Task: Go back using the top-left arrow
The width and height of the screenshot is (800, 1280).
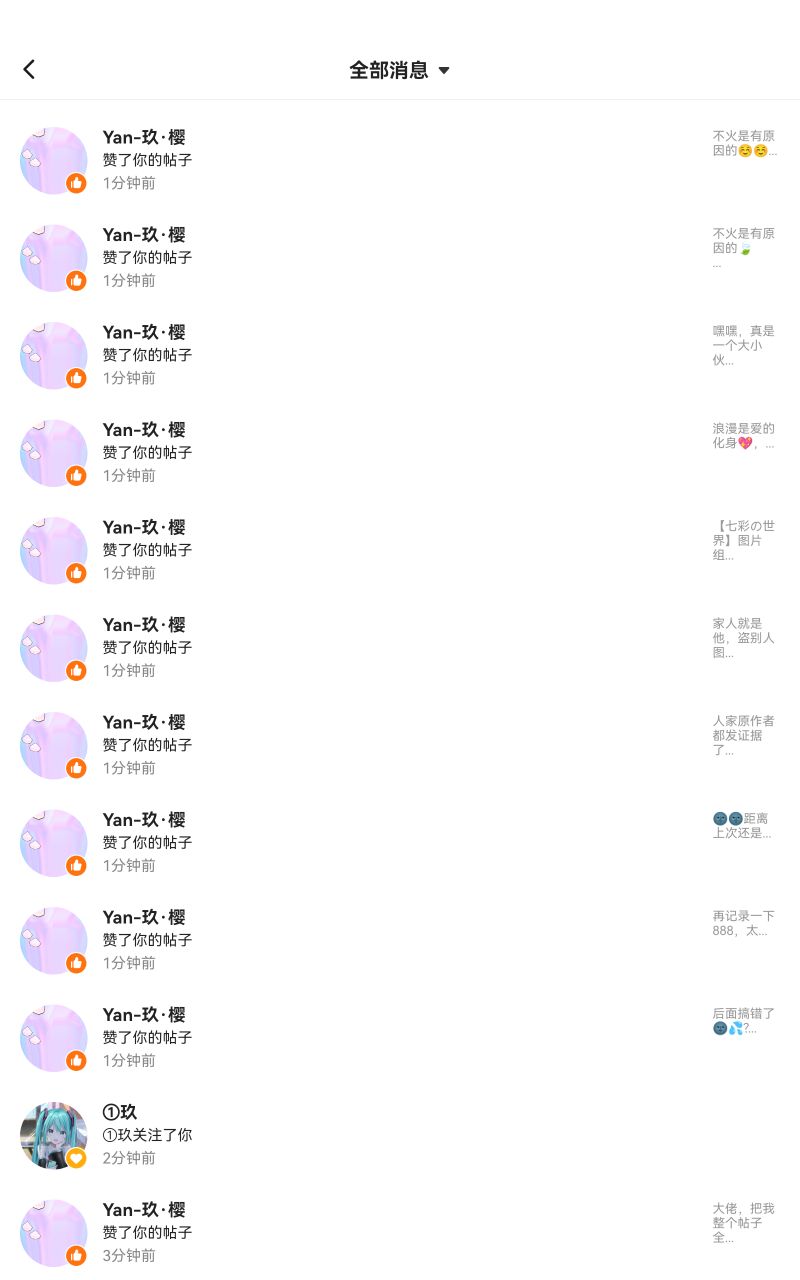Action: coord(29,69)
